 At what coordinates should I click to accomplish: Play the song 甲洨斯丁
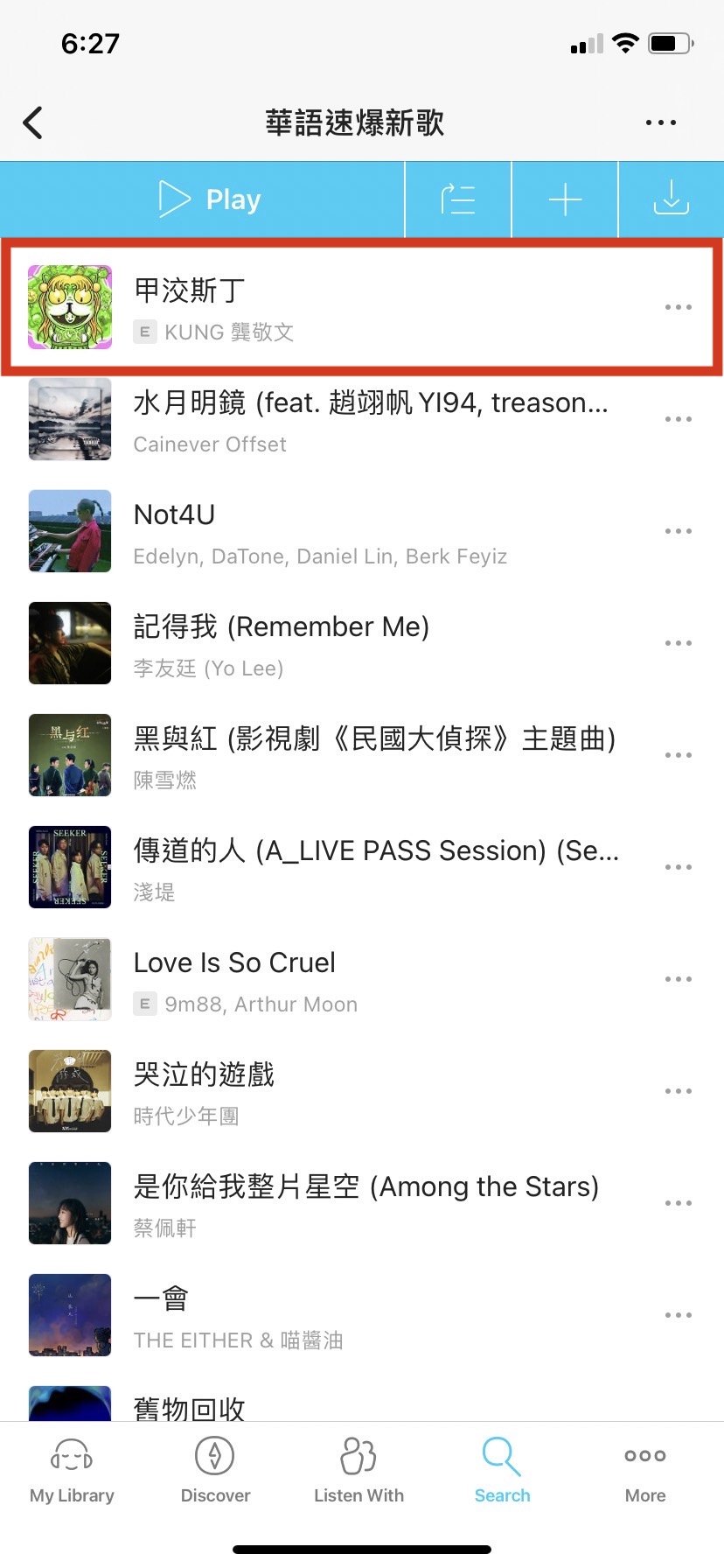pyautogui.click(x=350, y=308)
